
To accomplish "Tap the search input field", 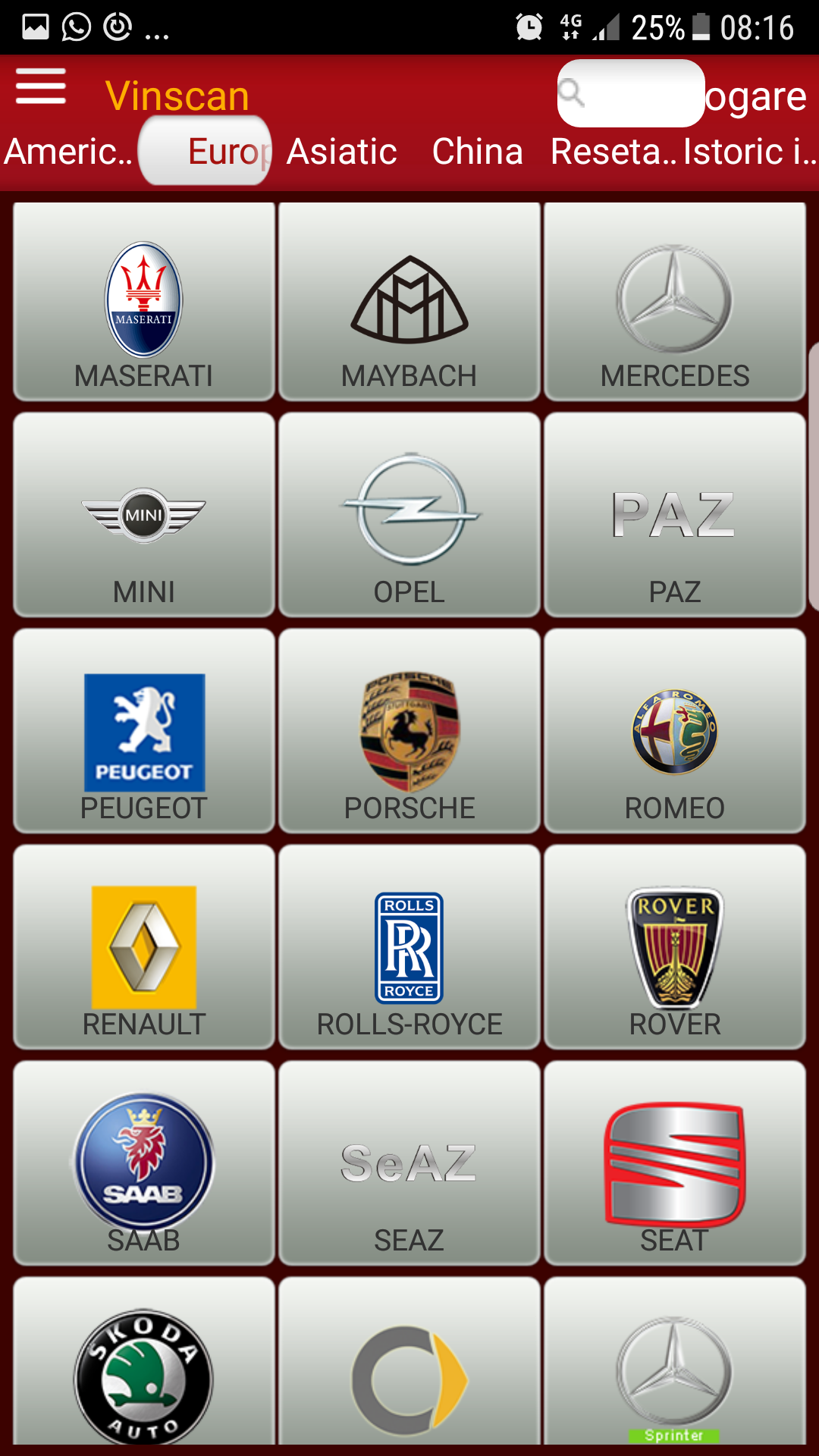I will click(631, 93).
